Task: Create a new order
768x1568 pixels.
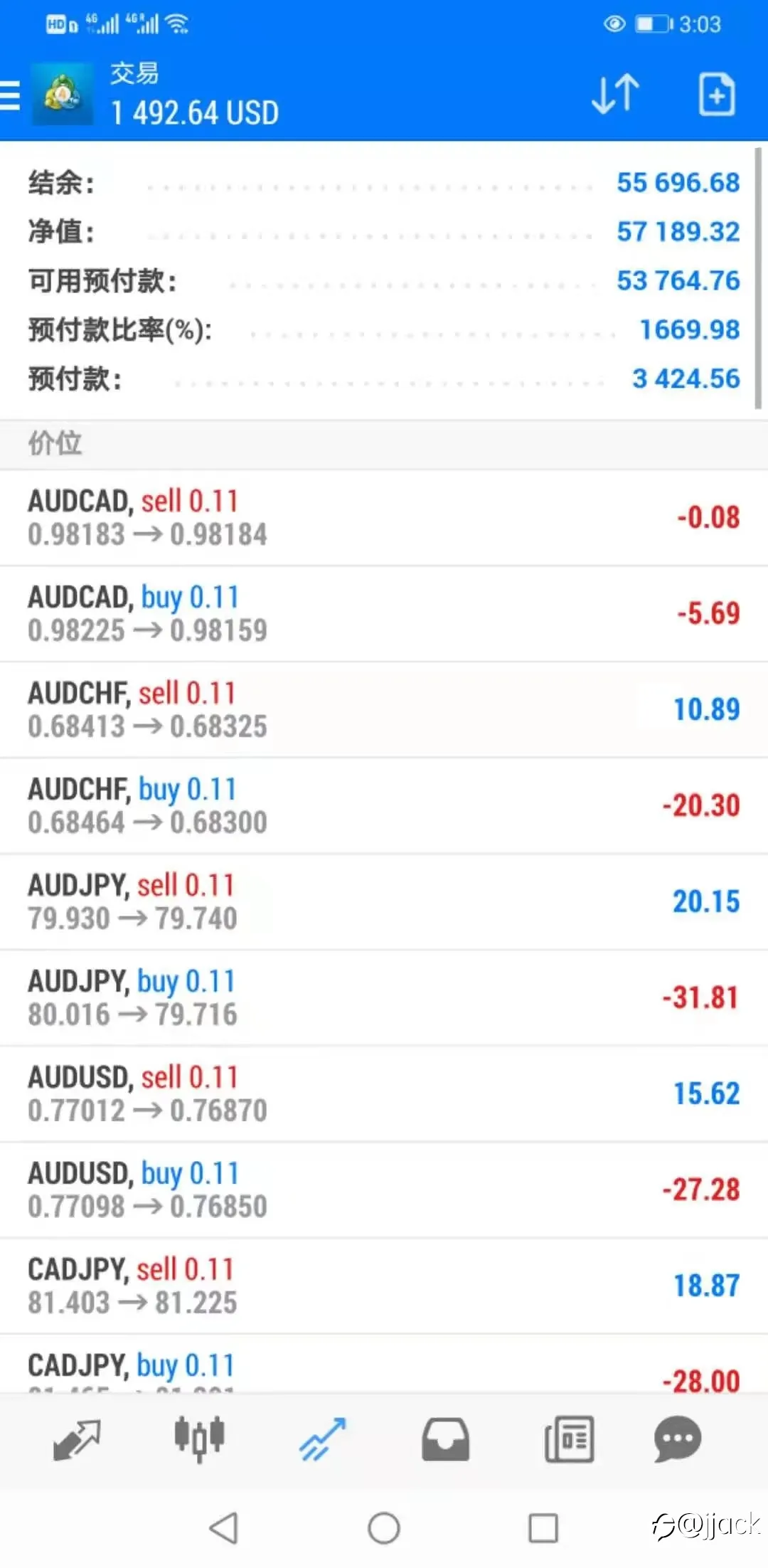Action: click(716, 94)
